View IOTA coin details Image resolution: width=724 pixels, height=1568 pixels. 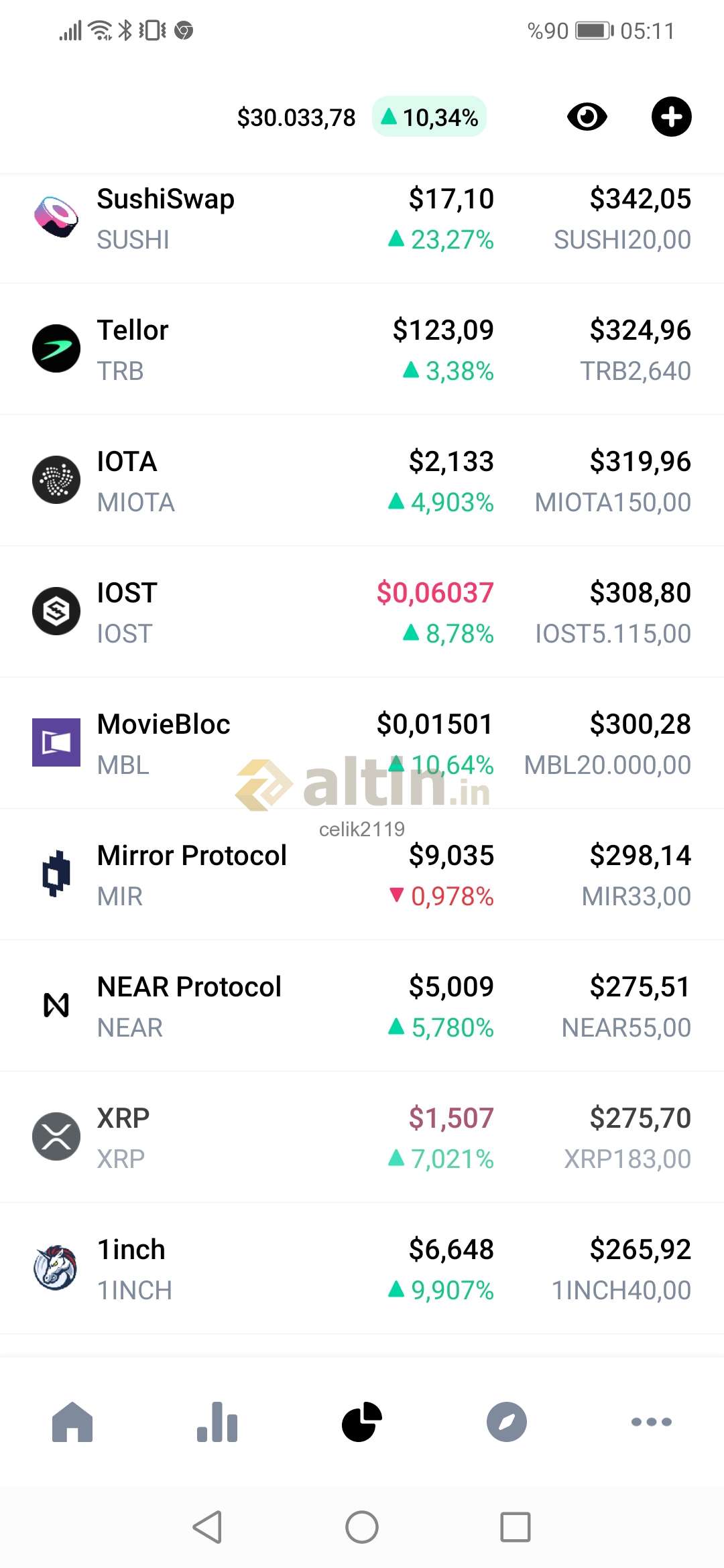[362, 480]
